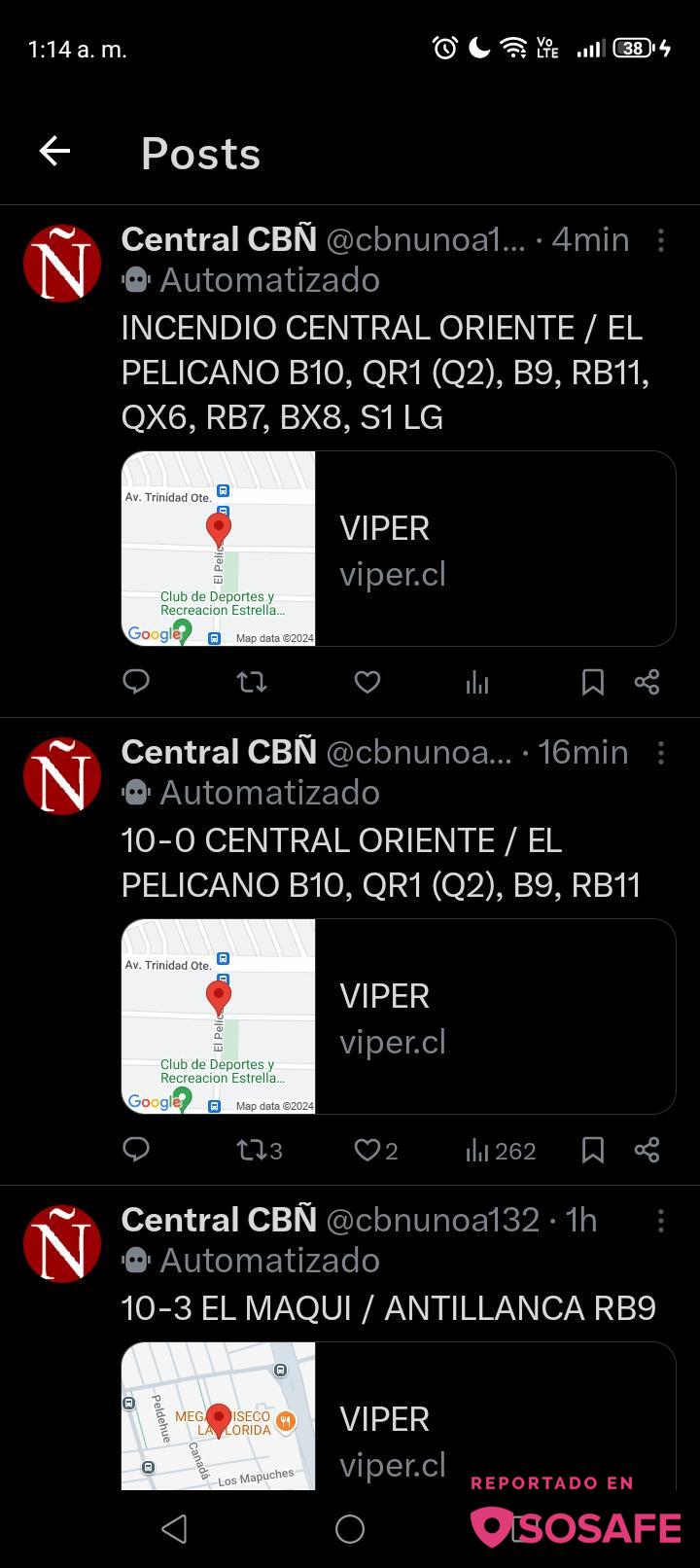Repost the 10-0 post with 3 reposts
The height and width of the screenshot is (1568, 700).
[259, 1151]
